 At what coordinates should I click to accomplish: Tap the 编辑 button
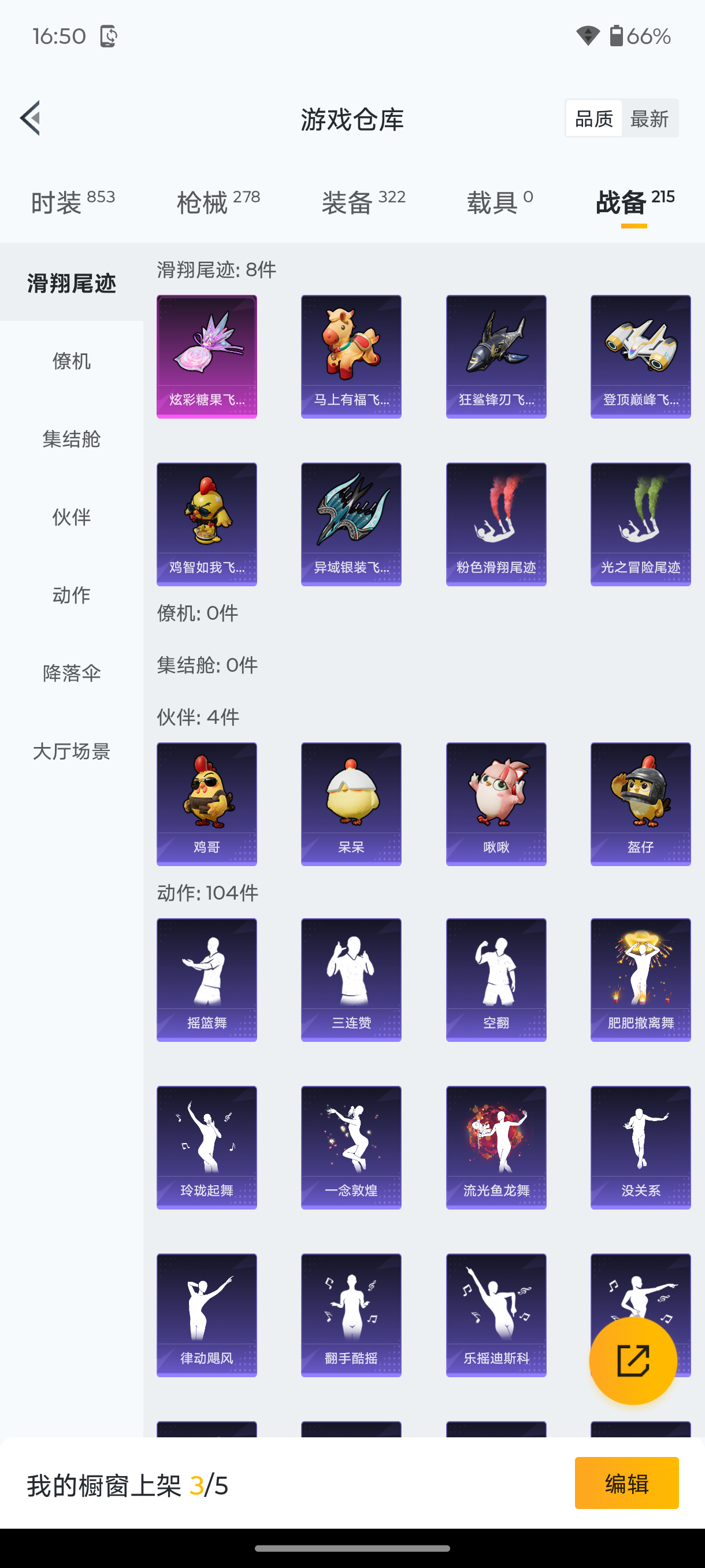(x=626, y=1484)
